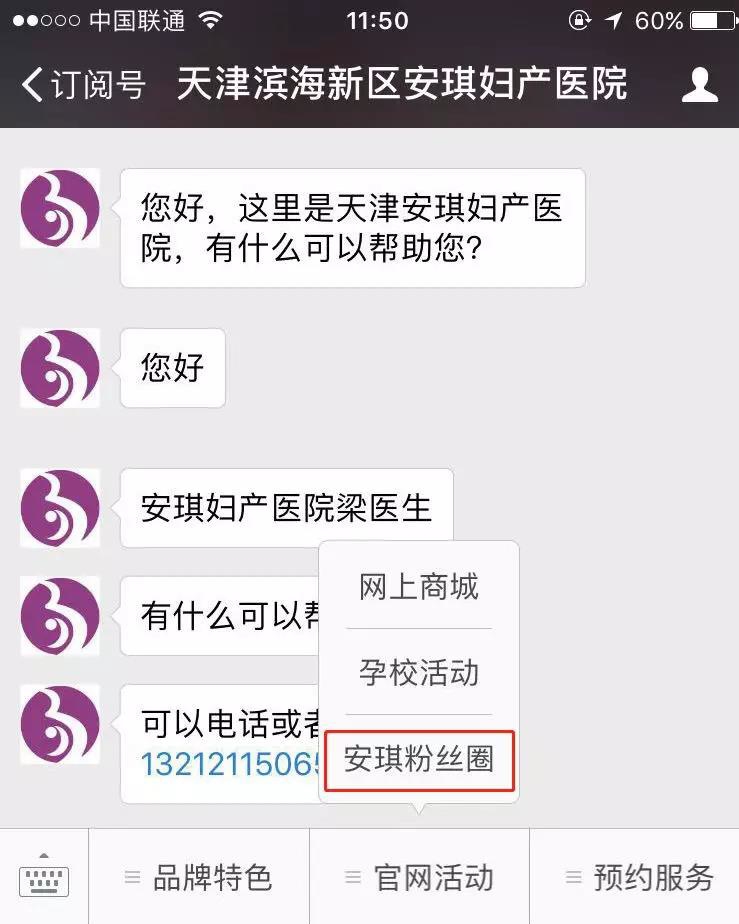The height and width of the screenshot is (924, 739).
Task: Open the 品牌特色 bottom menu
Action: pos(199,878)
